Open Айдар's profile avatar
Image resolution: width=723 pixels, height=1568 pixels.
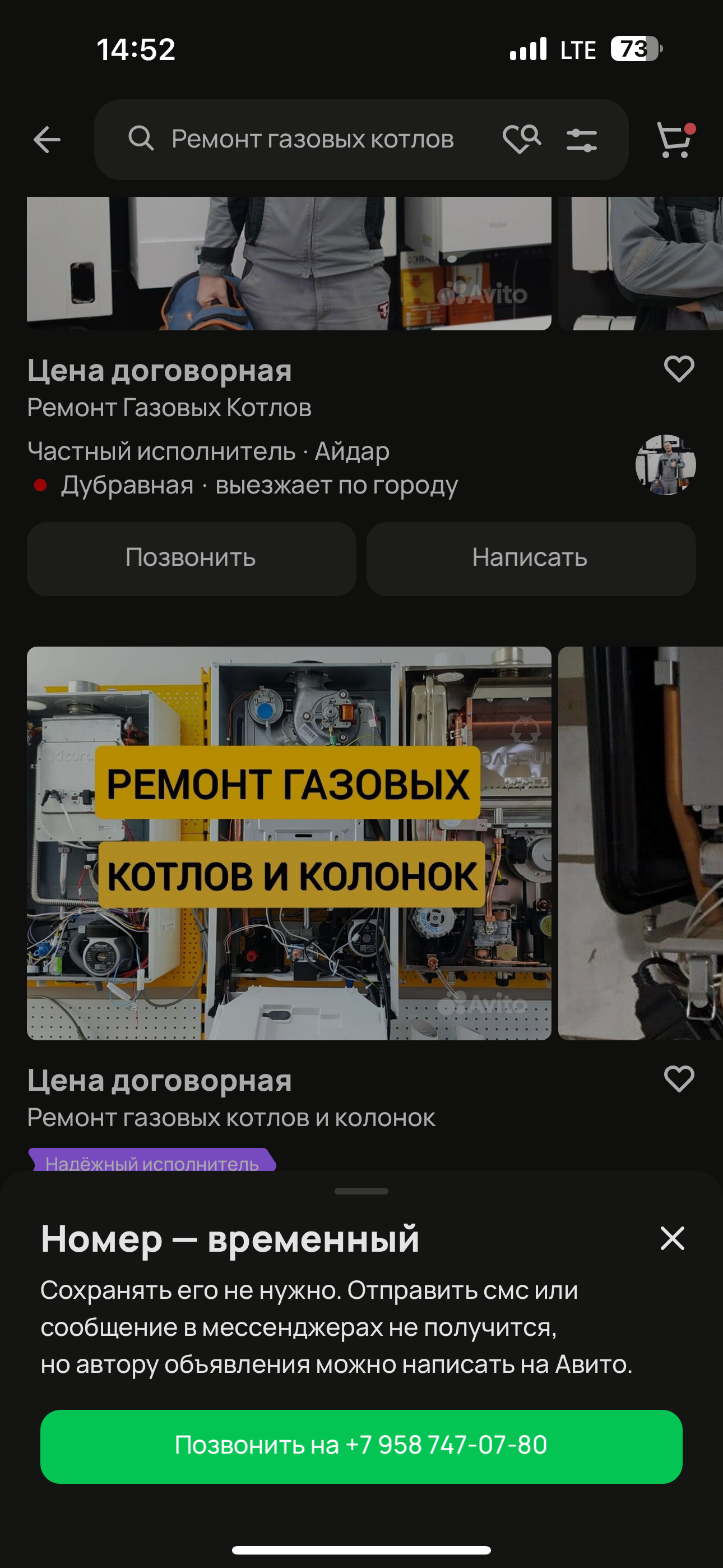point(665,464)
